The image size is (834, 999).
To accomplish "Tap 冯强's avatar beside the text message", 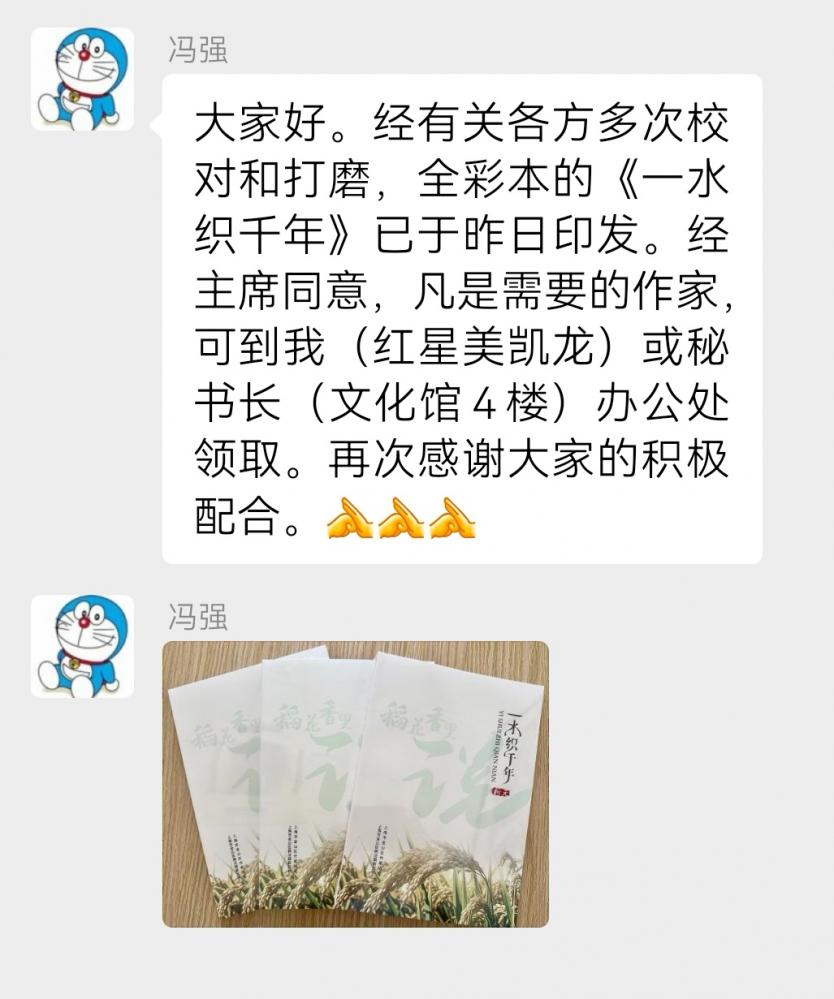I will click(x=82, y=80).
